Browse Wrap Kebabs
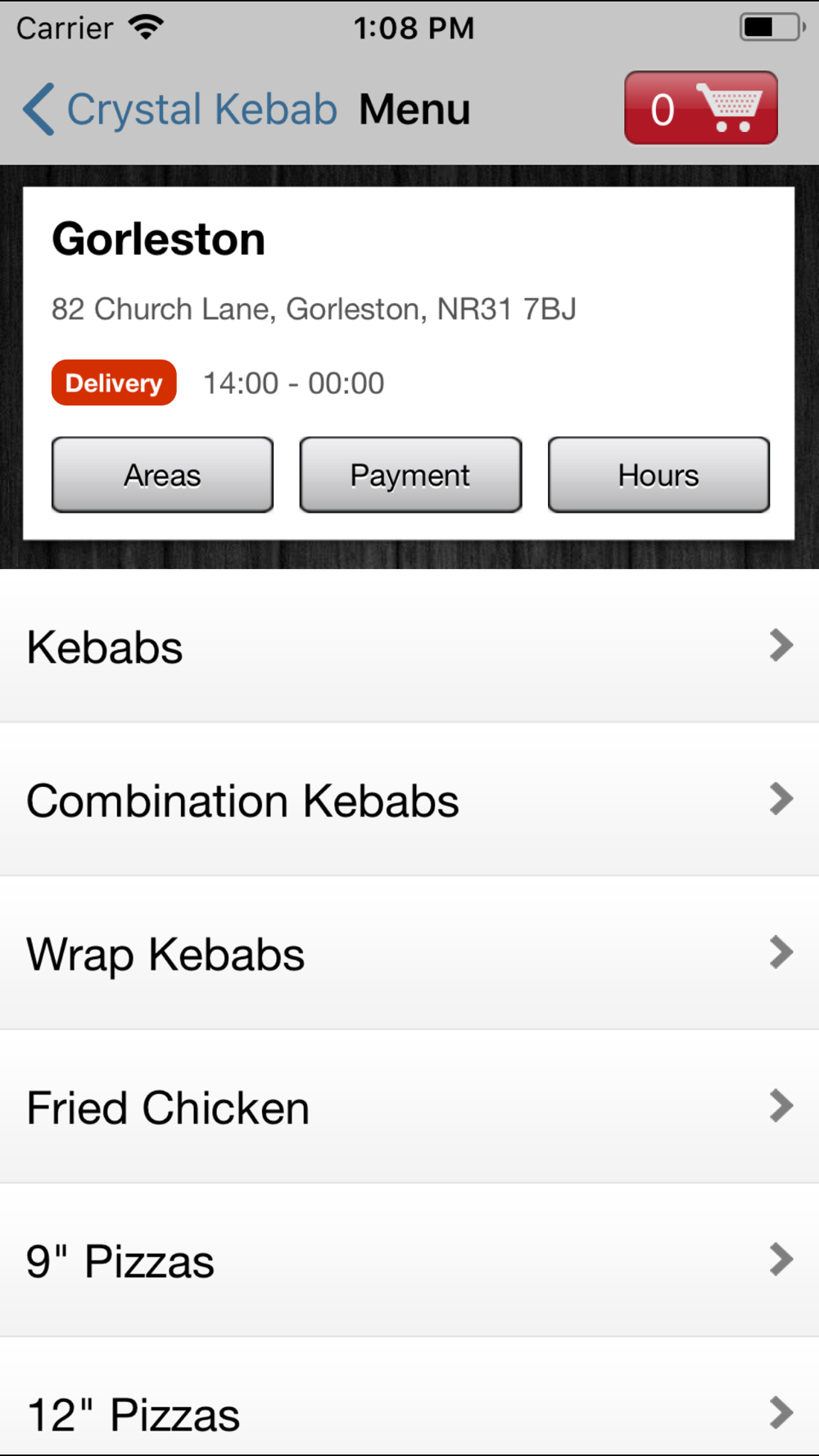The image size is (819, 1456). pos(409,954)
